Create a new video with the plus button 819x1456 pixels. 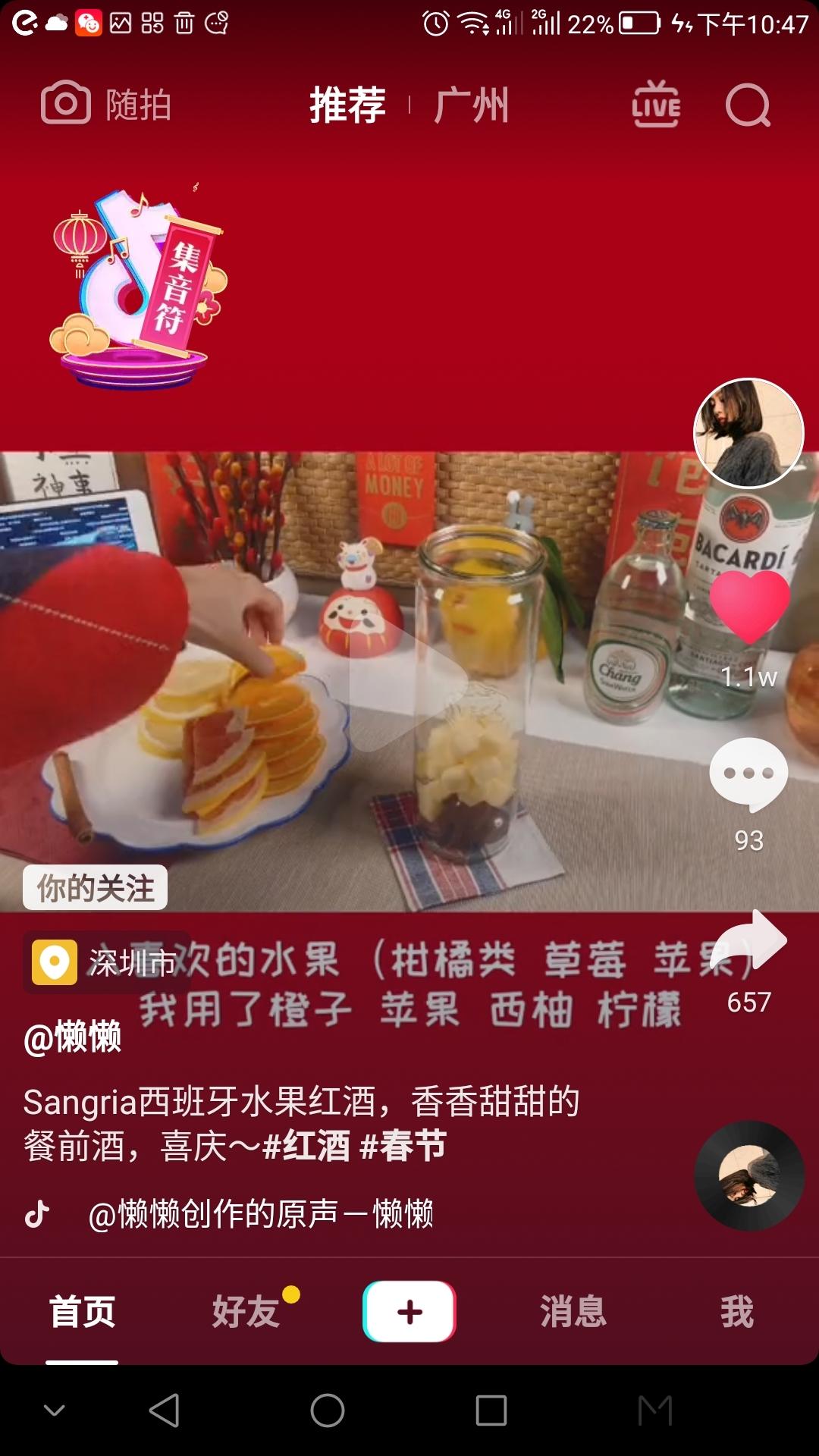point(409,1311)
